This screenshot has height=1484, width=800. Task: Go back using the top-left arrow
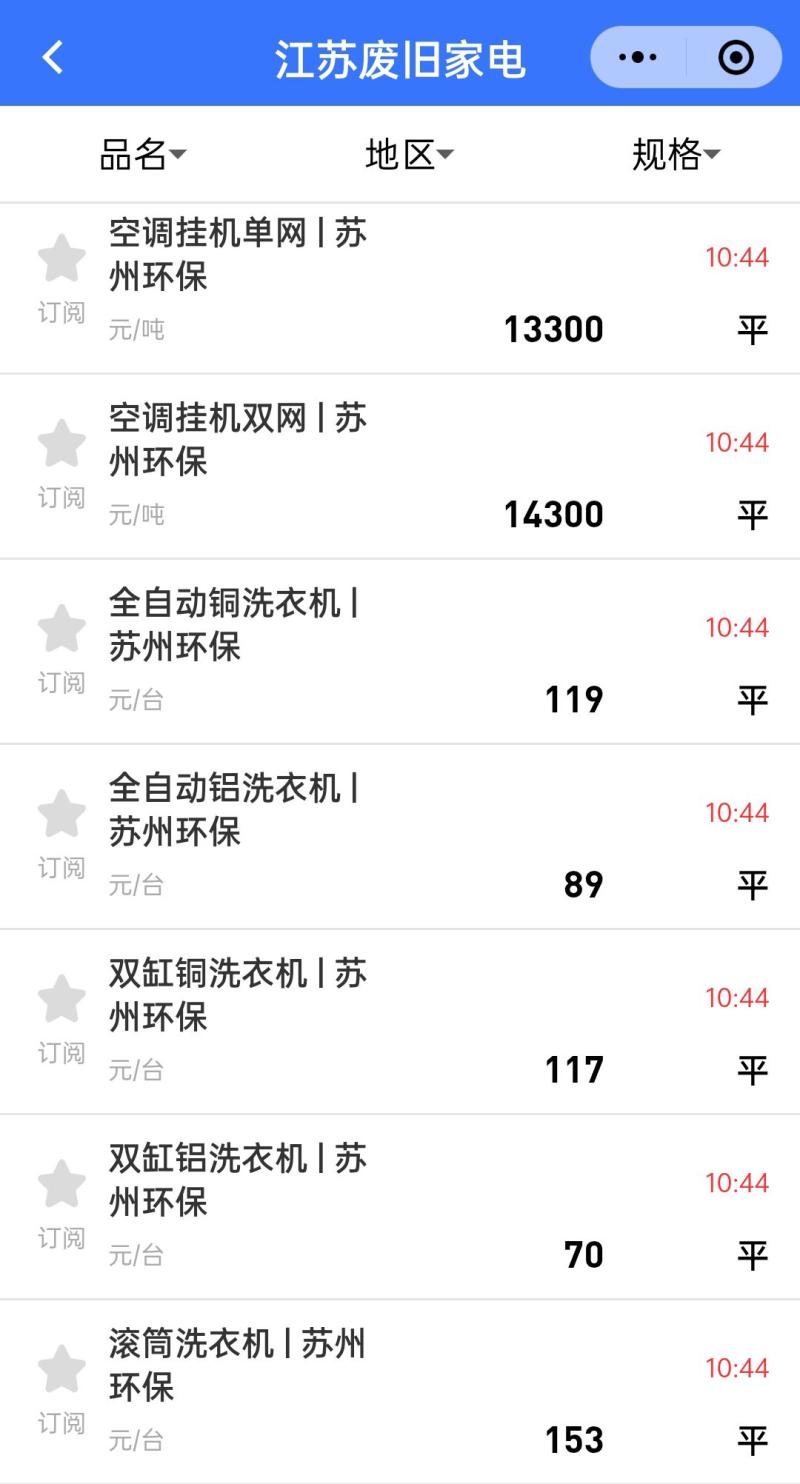click(x=53, y=57)
